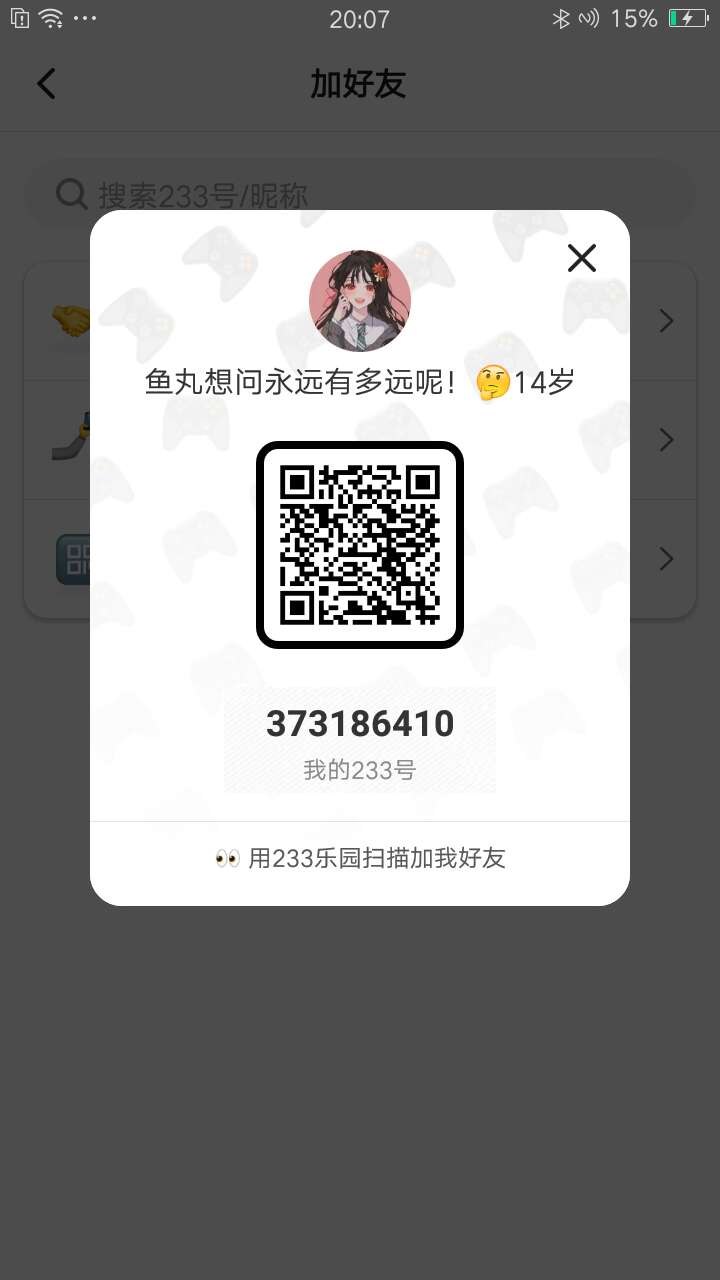
Task: Close the QR code dialog
Action: point(582,258)
